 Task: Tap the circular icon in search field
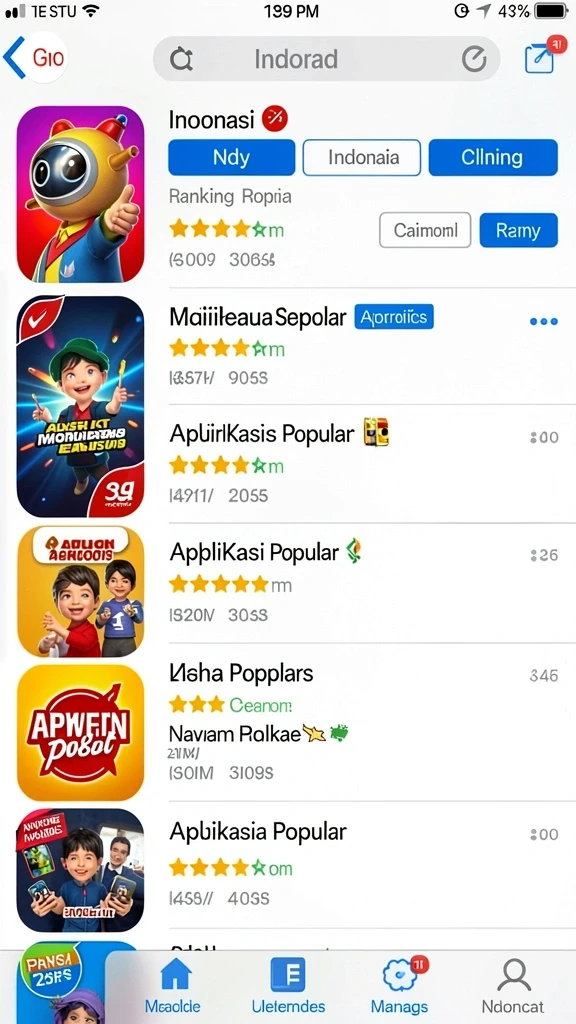click(474, 60)
